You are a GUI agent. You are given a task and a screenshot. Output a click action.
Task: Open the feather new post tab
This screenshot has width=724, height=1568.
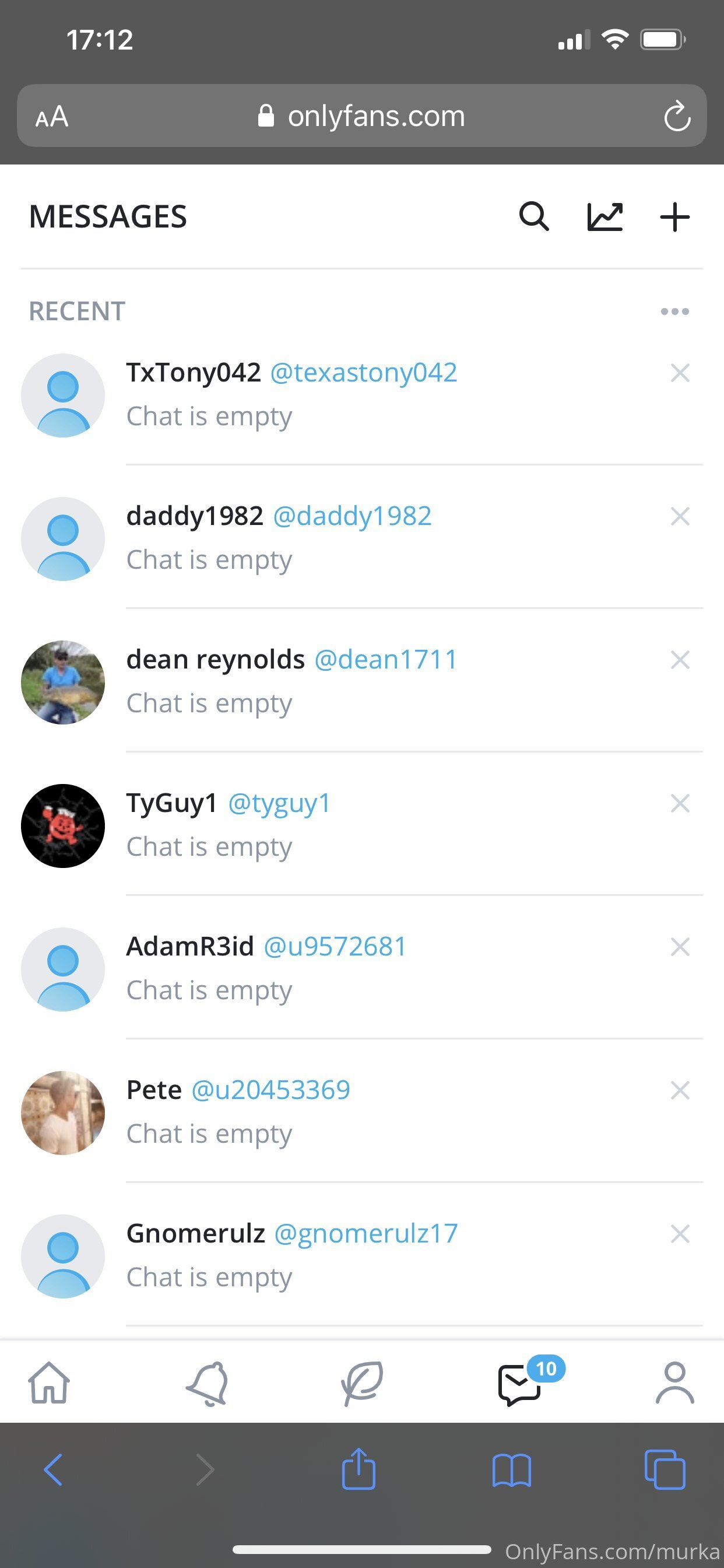point(362,1383)
